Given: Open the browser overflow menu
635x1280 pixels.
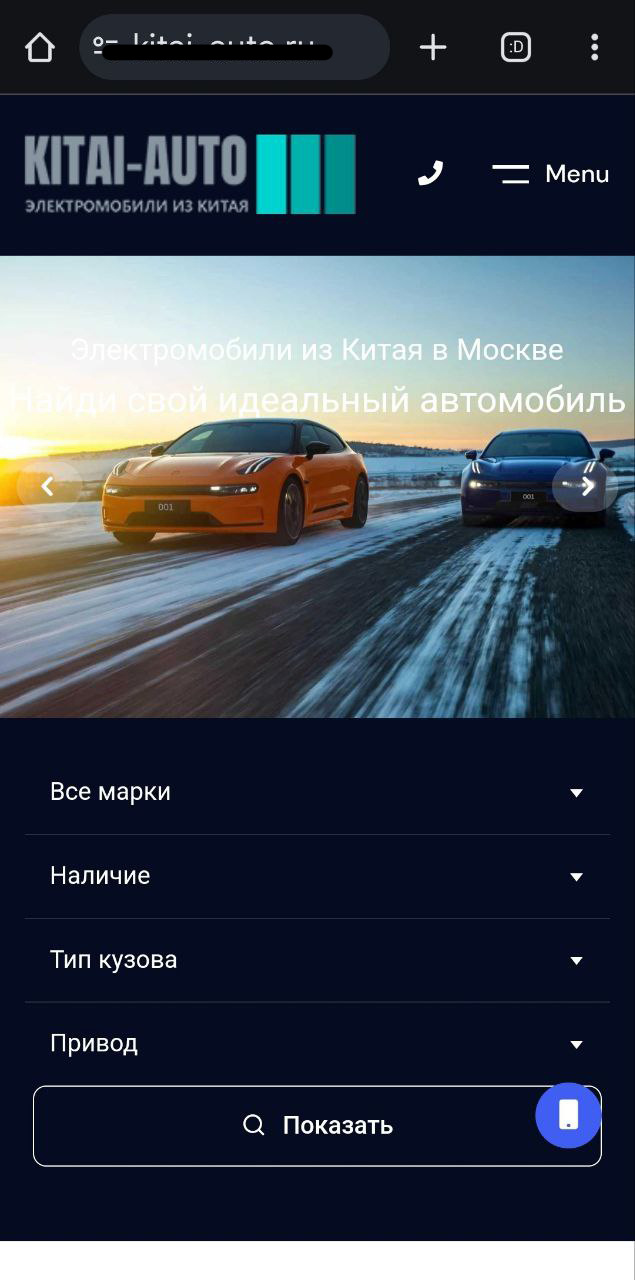Looking at the screenshot, I should coord(594,47).
